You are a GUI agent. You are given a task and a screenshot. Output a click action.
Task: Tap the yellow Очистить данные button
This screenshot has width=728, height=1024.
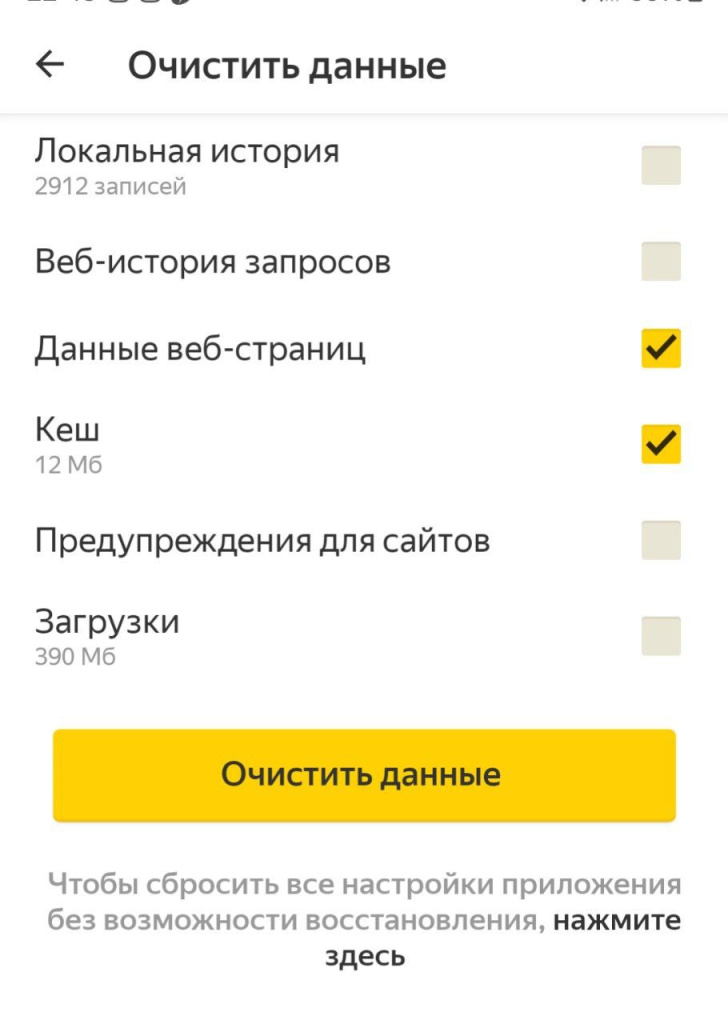[364, 775]
